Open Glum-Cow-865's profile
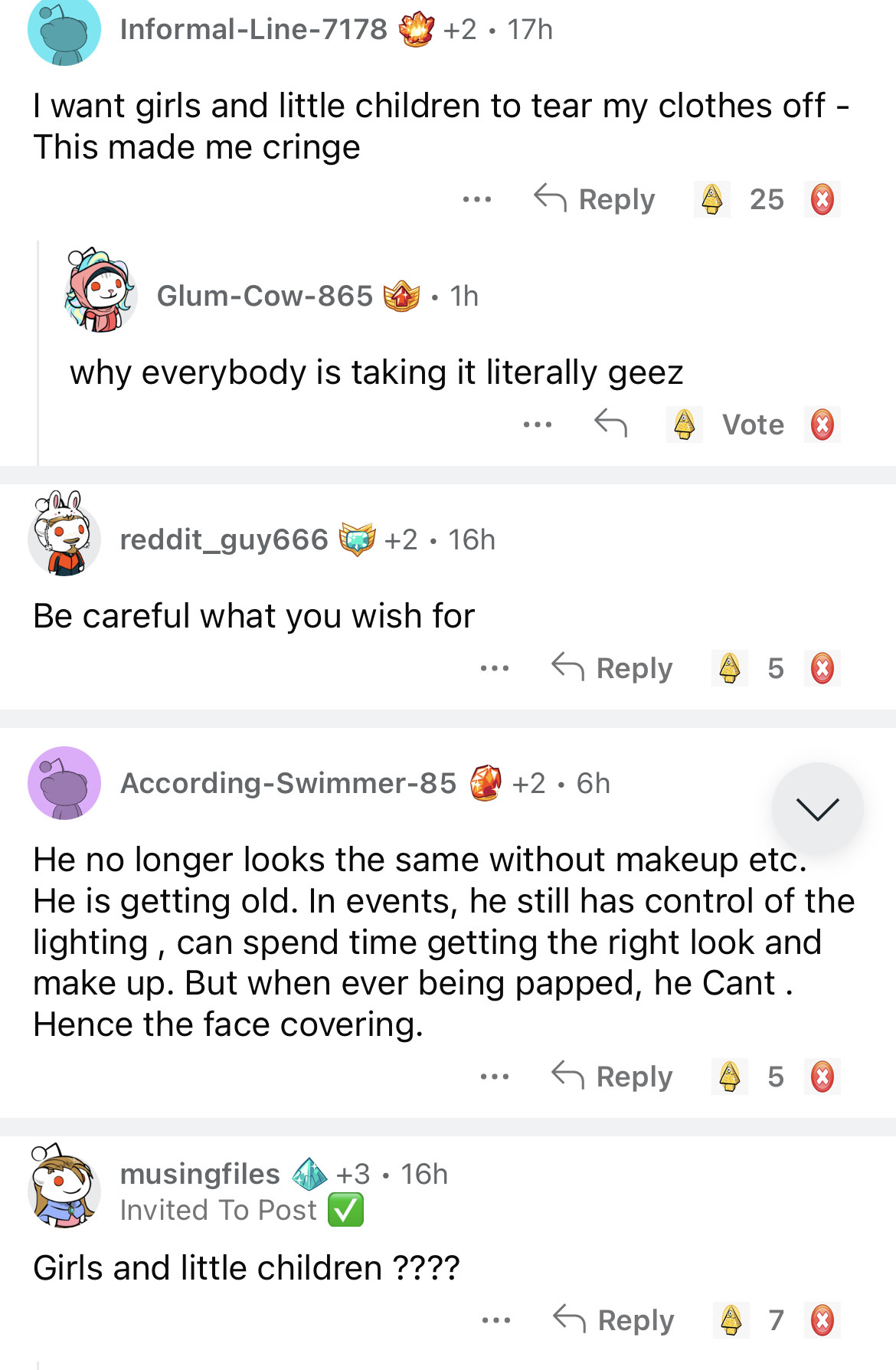 264,296
